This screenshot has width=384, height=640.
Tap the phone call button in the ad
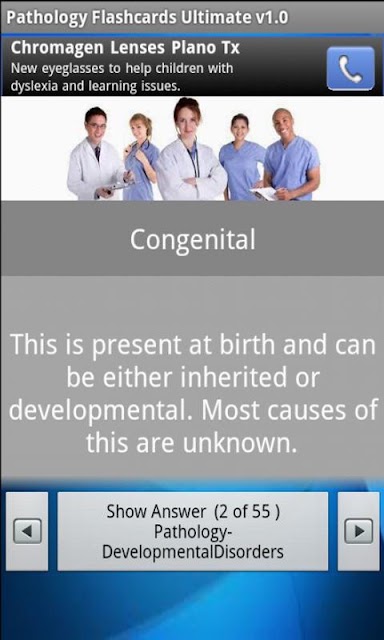point(351,68)
